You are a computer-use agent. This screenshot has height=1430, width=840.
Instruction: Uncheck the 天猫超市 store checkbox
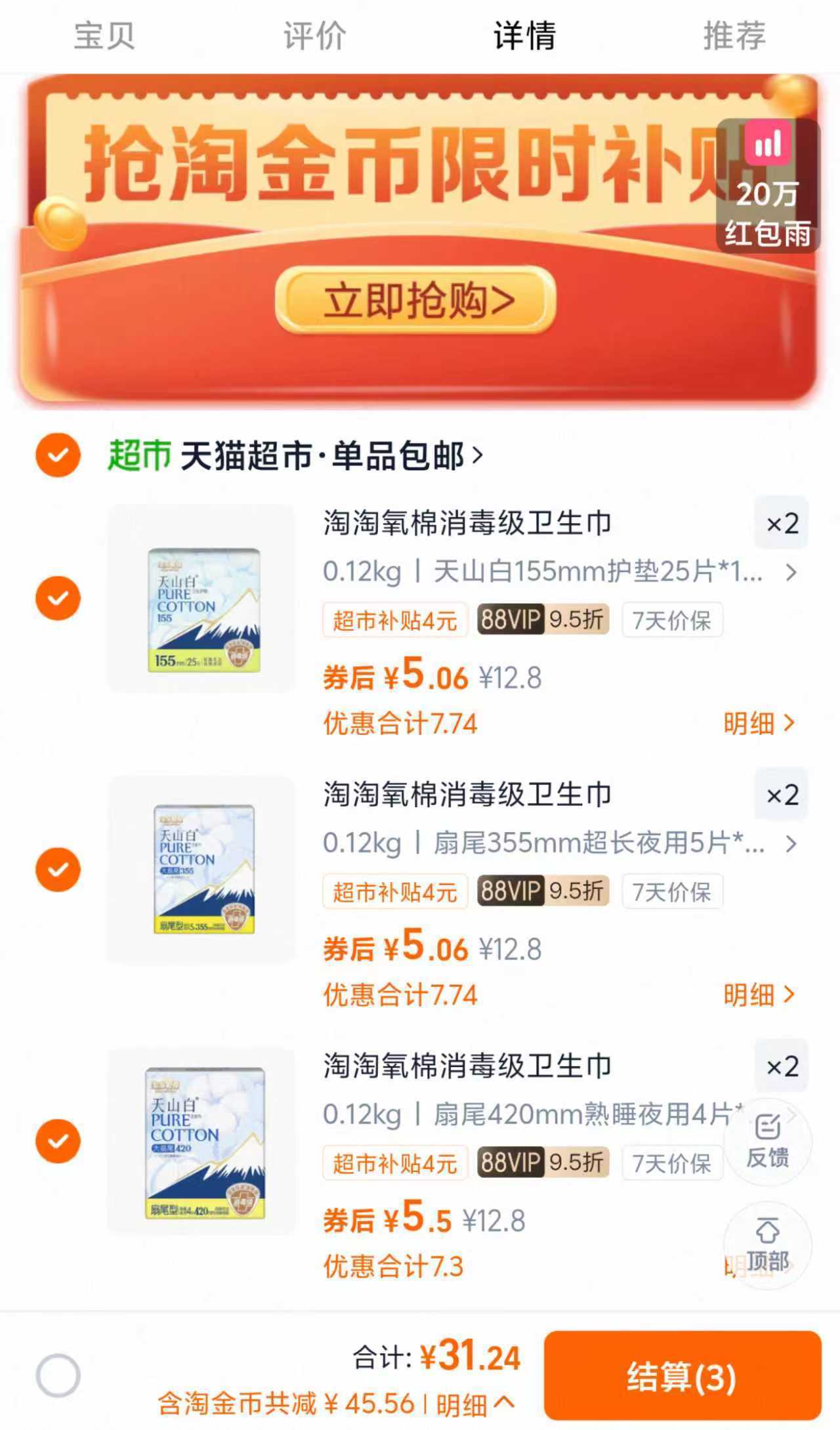click(58, 455)
